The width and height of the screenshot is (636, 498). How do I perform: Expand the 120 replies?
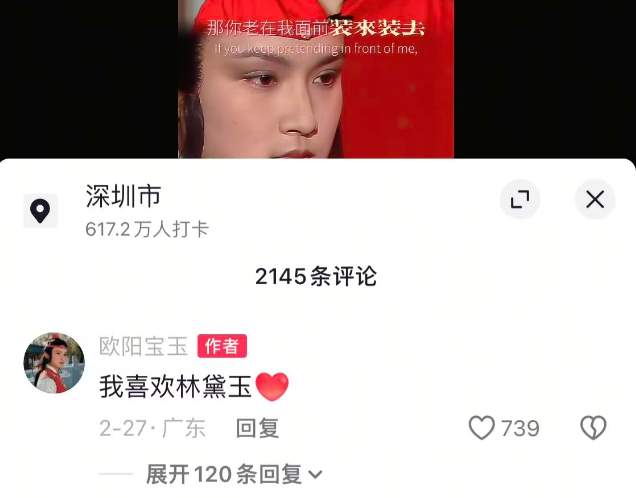tap(234, 474)
